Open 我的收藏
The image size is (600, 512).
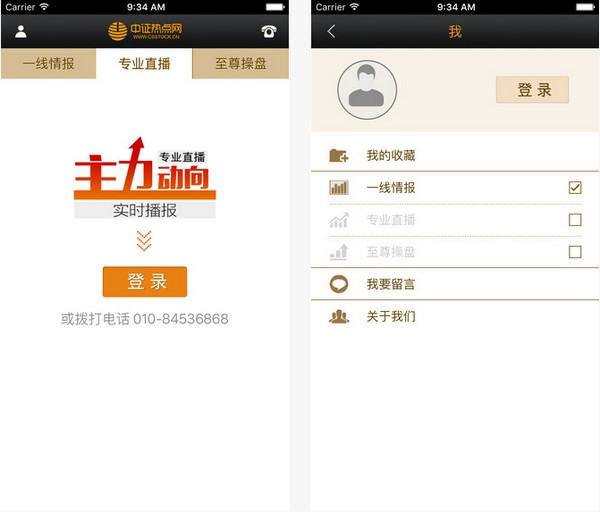pyautogui.click(x=390, y=155)
